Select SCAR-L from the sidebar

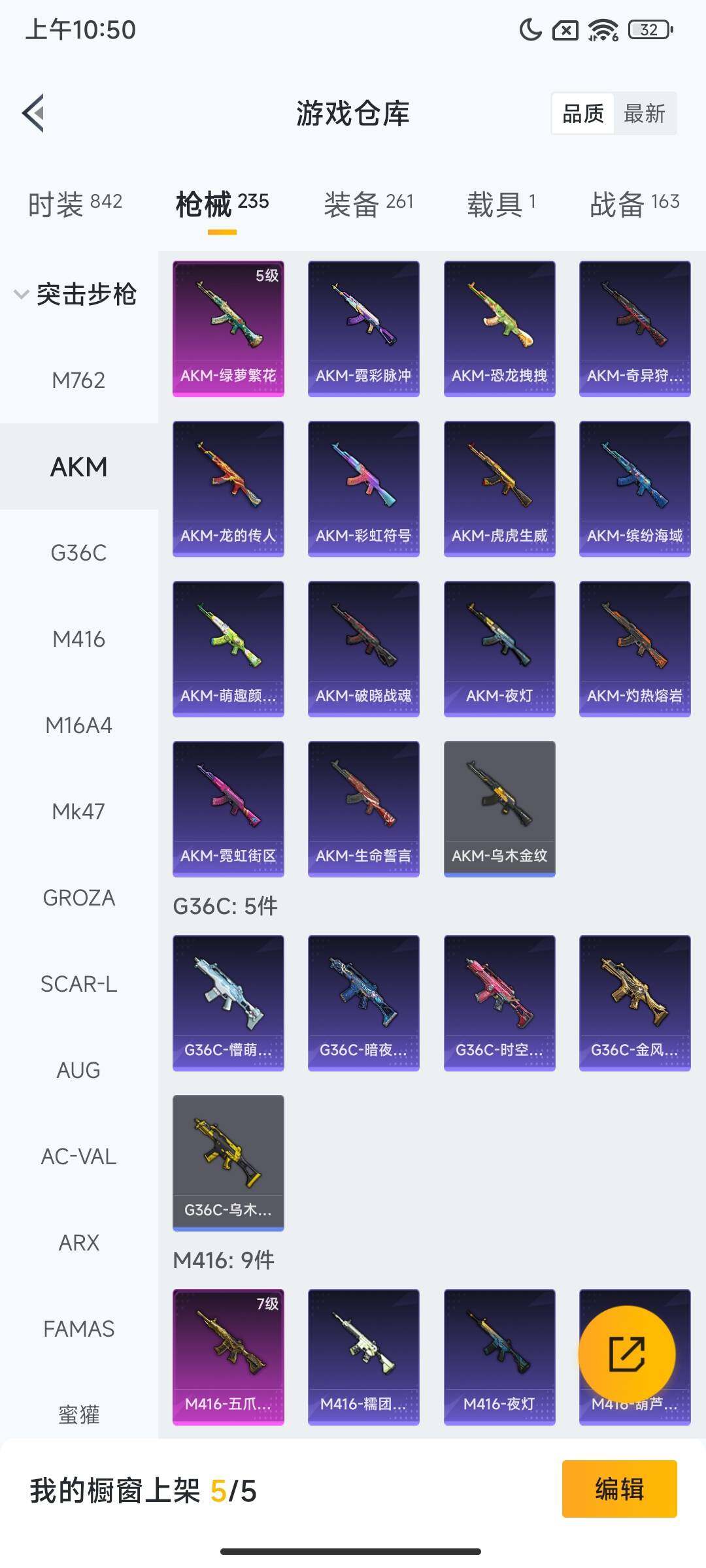pyautogui.click(x=78, y=984)
